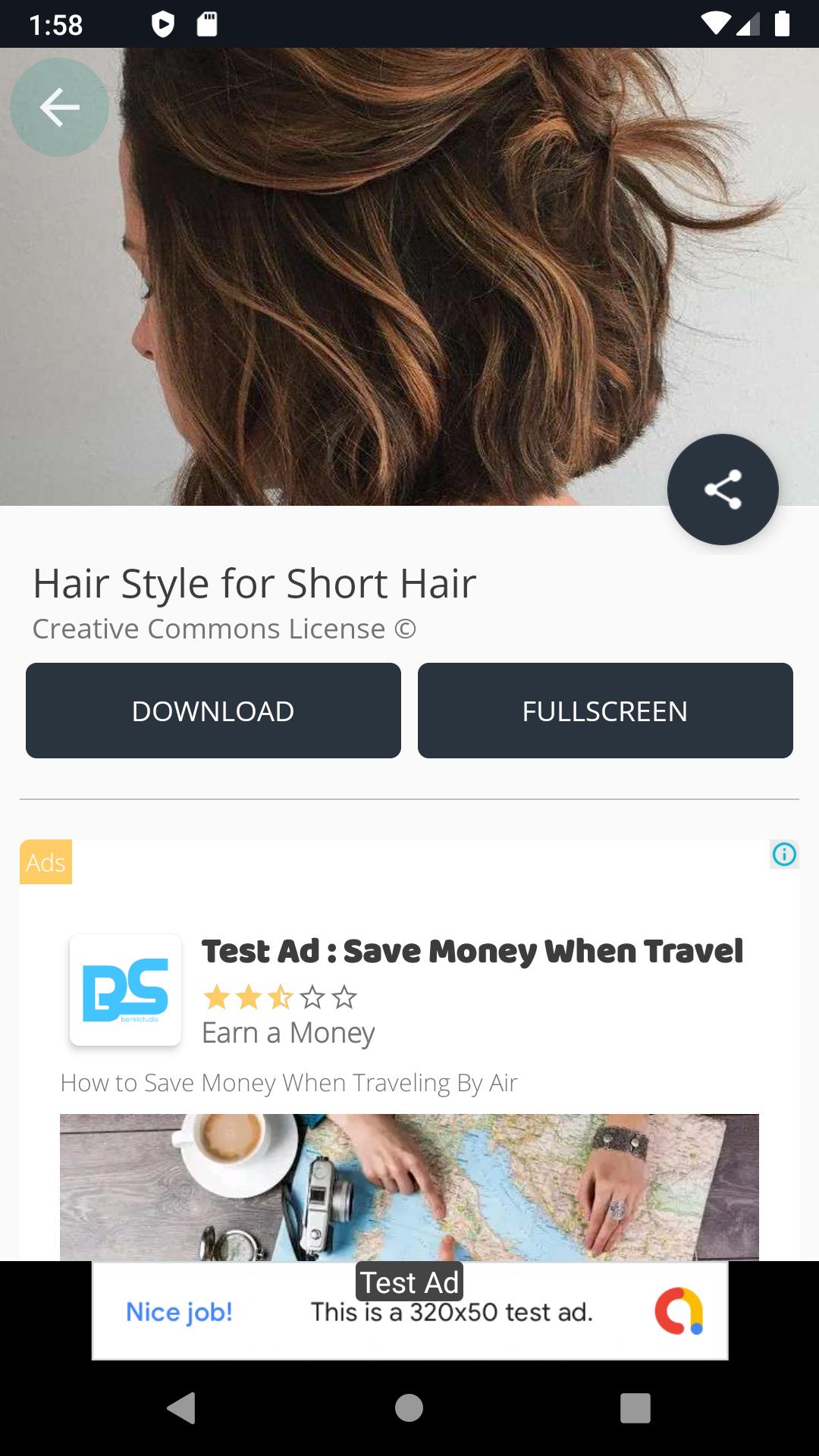This screenshot has width=819, height=1456.
Task: Open the ad information icon
Action: pos(786,855)
